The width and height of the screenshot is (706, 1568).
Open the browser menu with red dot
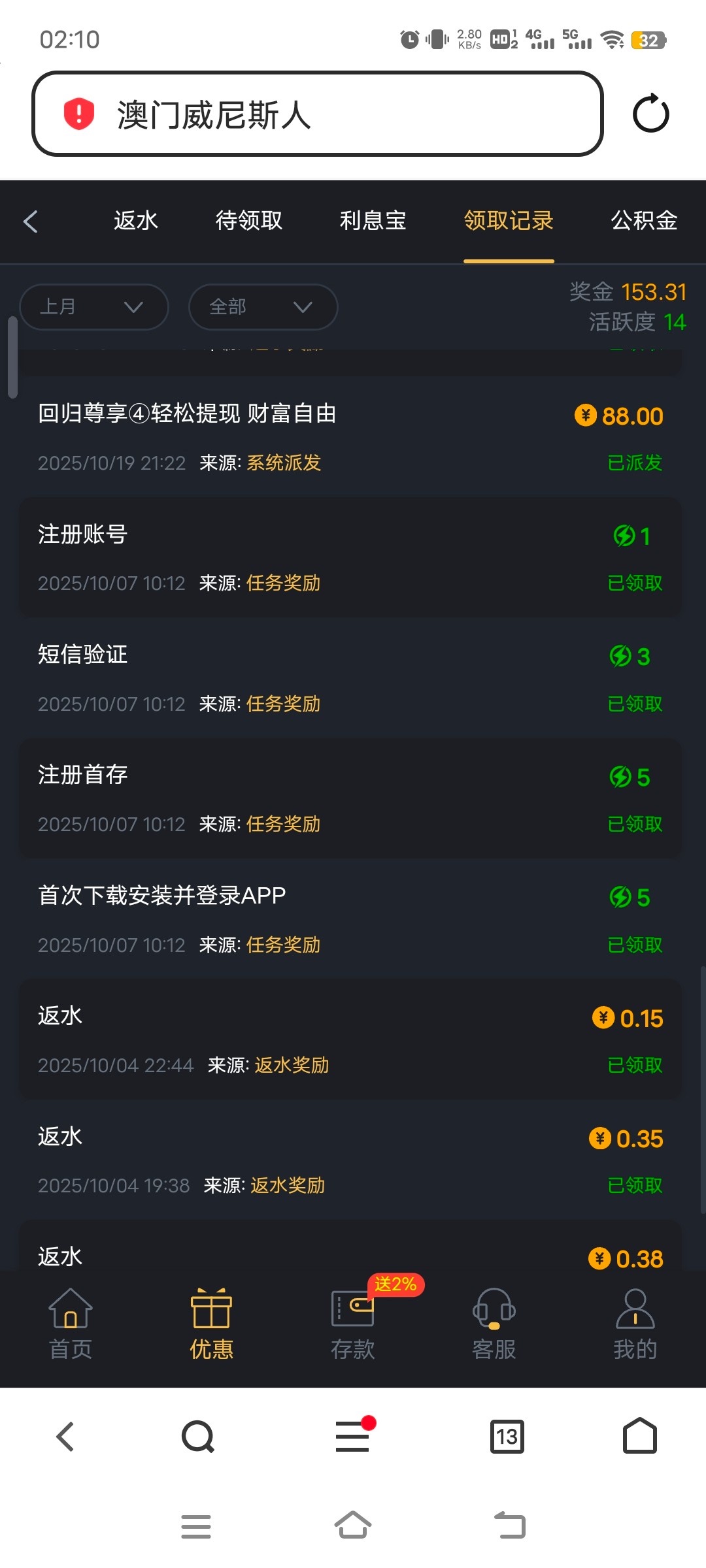click(x=353, y=1437)
